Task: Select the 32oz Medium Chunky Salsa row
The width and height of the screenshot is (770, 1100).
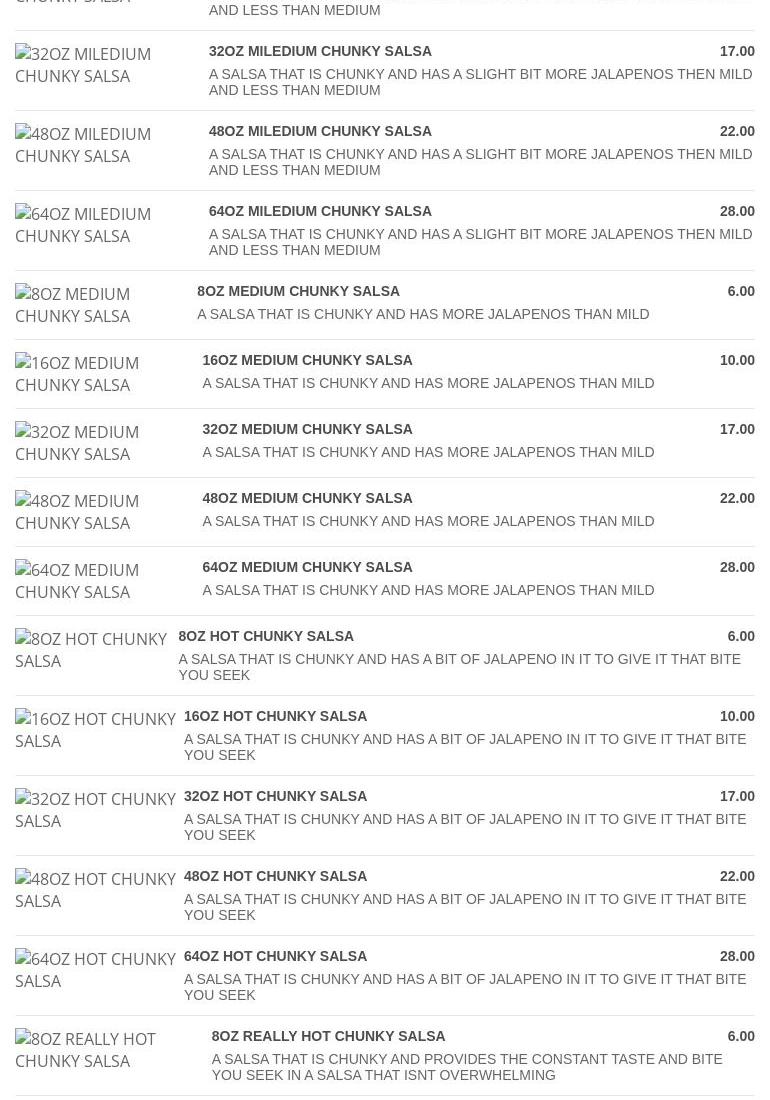Action: [x=307, y=429]
